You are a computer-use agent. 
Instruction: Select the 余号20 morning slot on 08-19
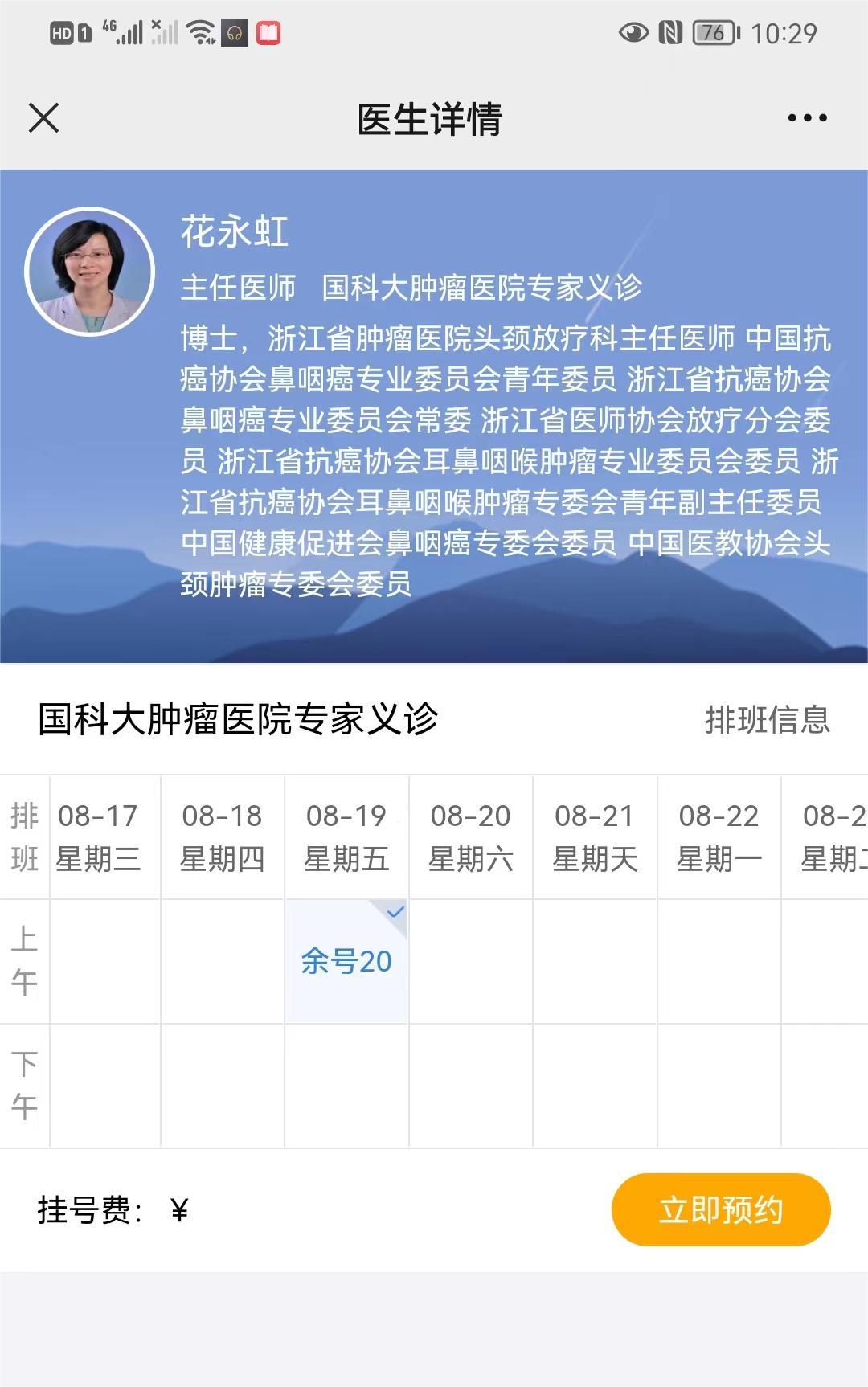tap(346, 961)
